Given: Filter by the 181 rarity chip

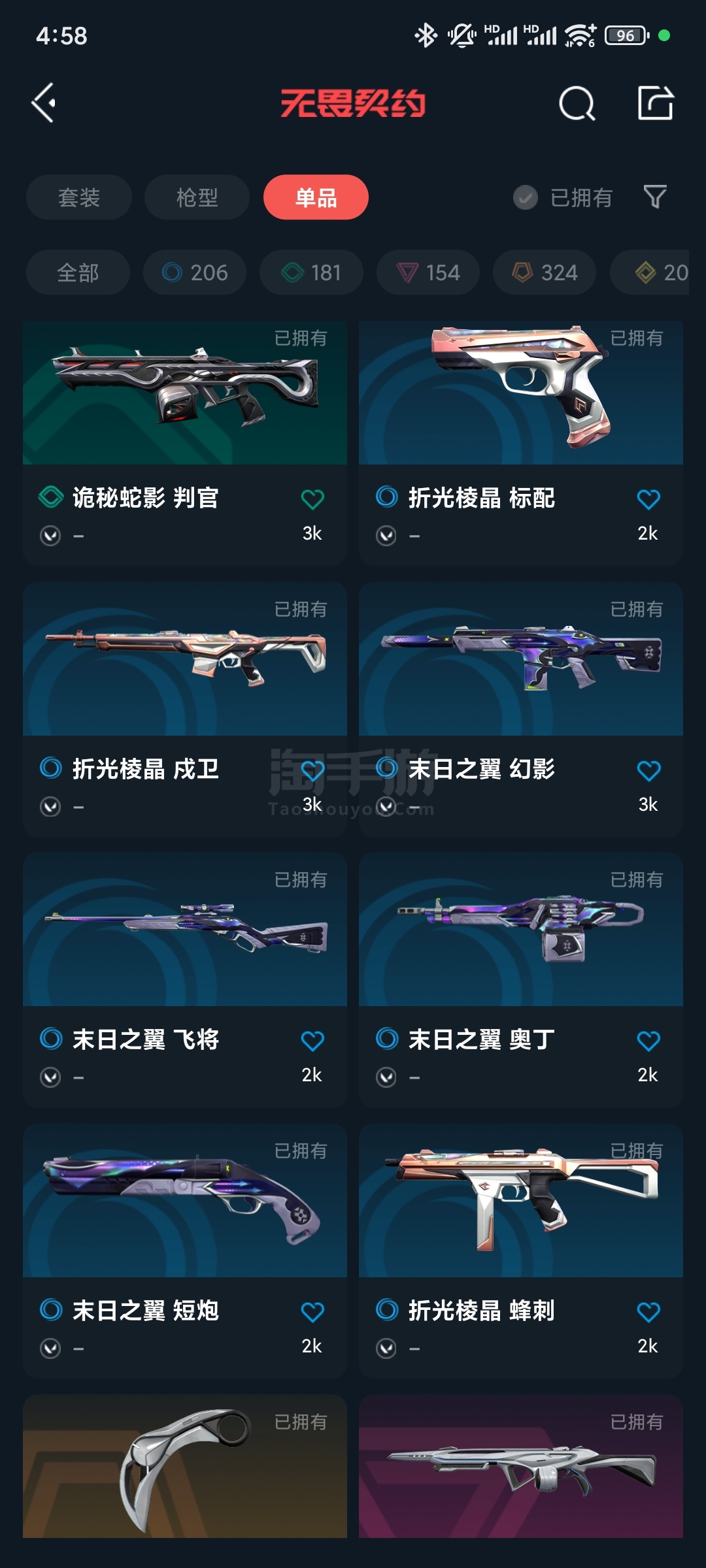Looking at the screenshot, I should click(x=311, y=272).
